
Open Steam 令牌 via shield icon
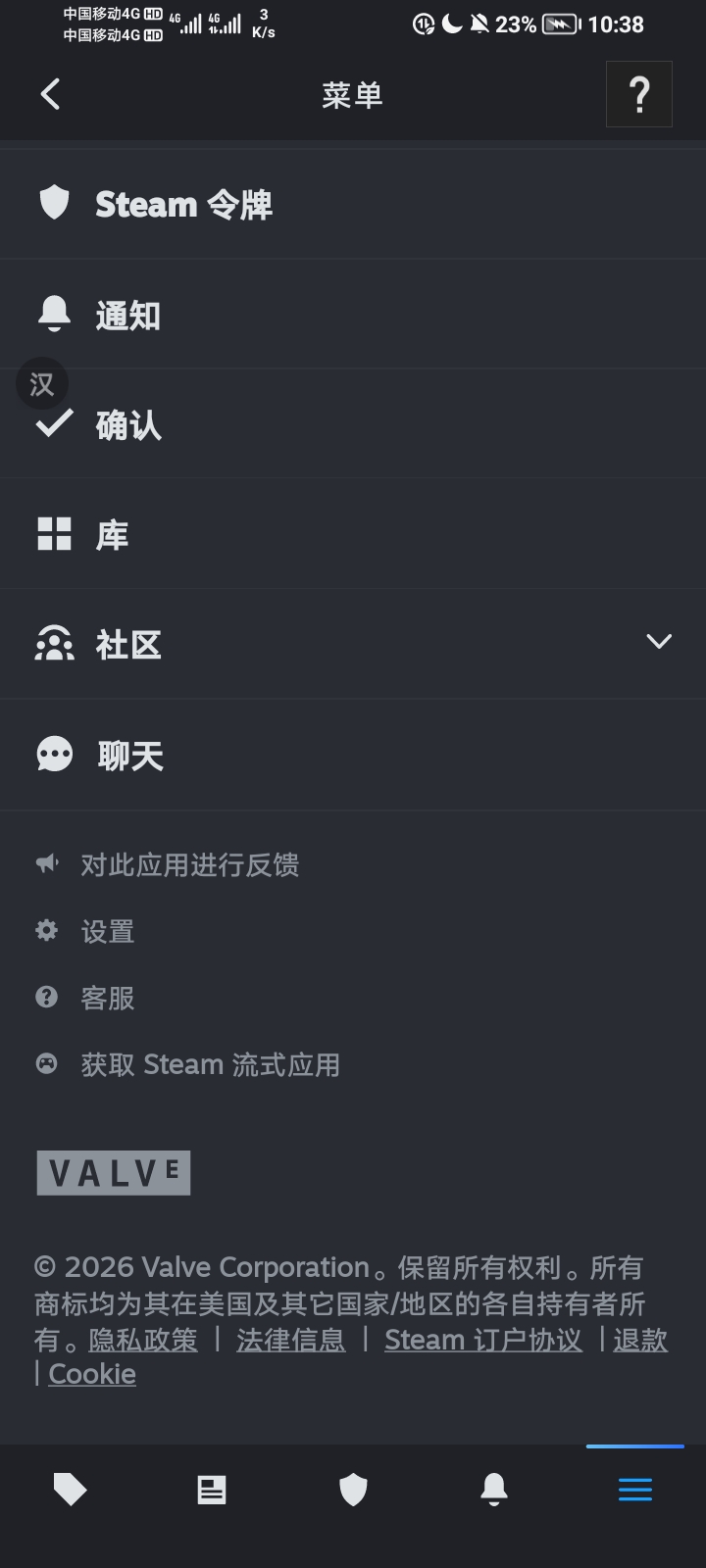(53, 203)
